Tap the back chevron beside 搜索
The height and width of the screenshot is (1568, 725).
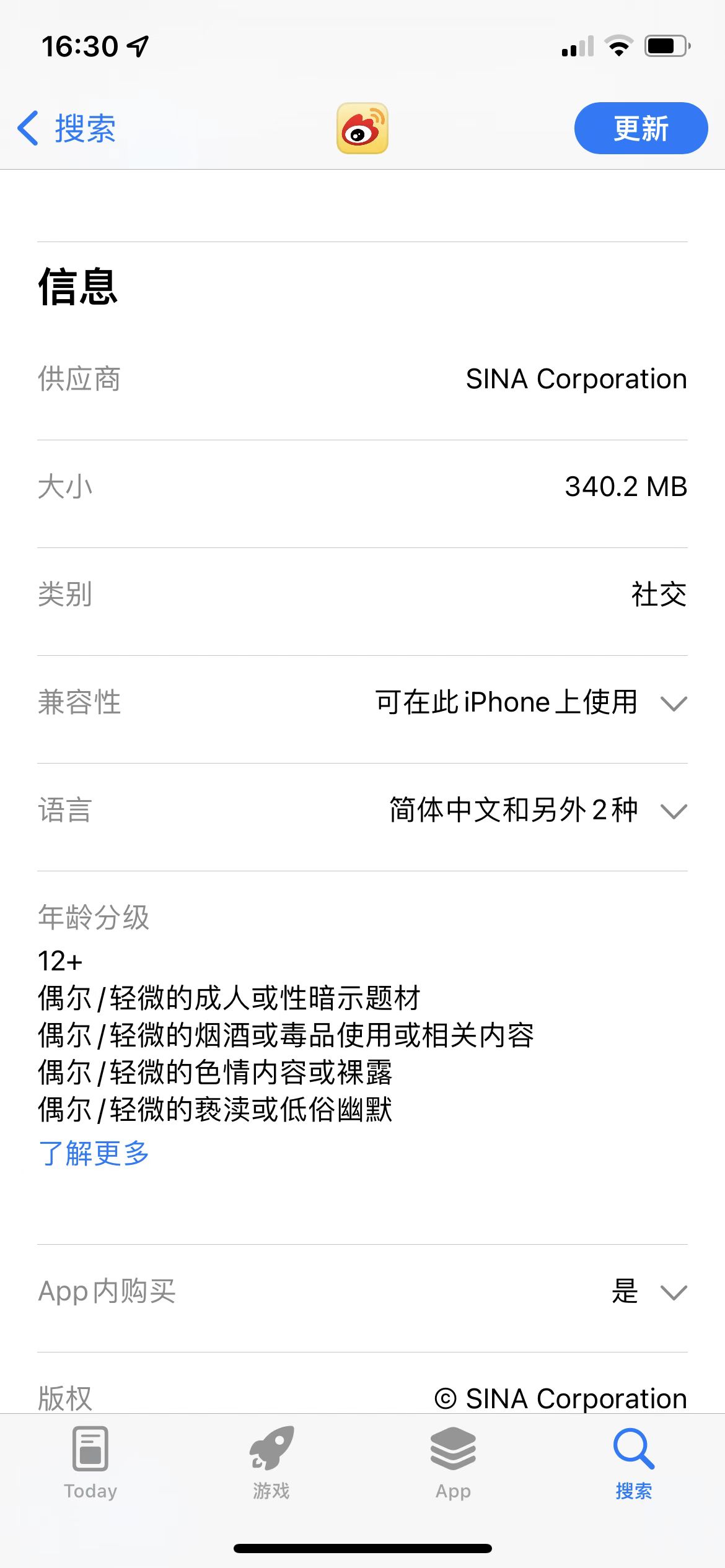pyautogui.click(x=26, y=128)
